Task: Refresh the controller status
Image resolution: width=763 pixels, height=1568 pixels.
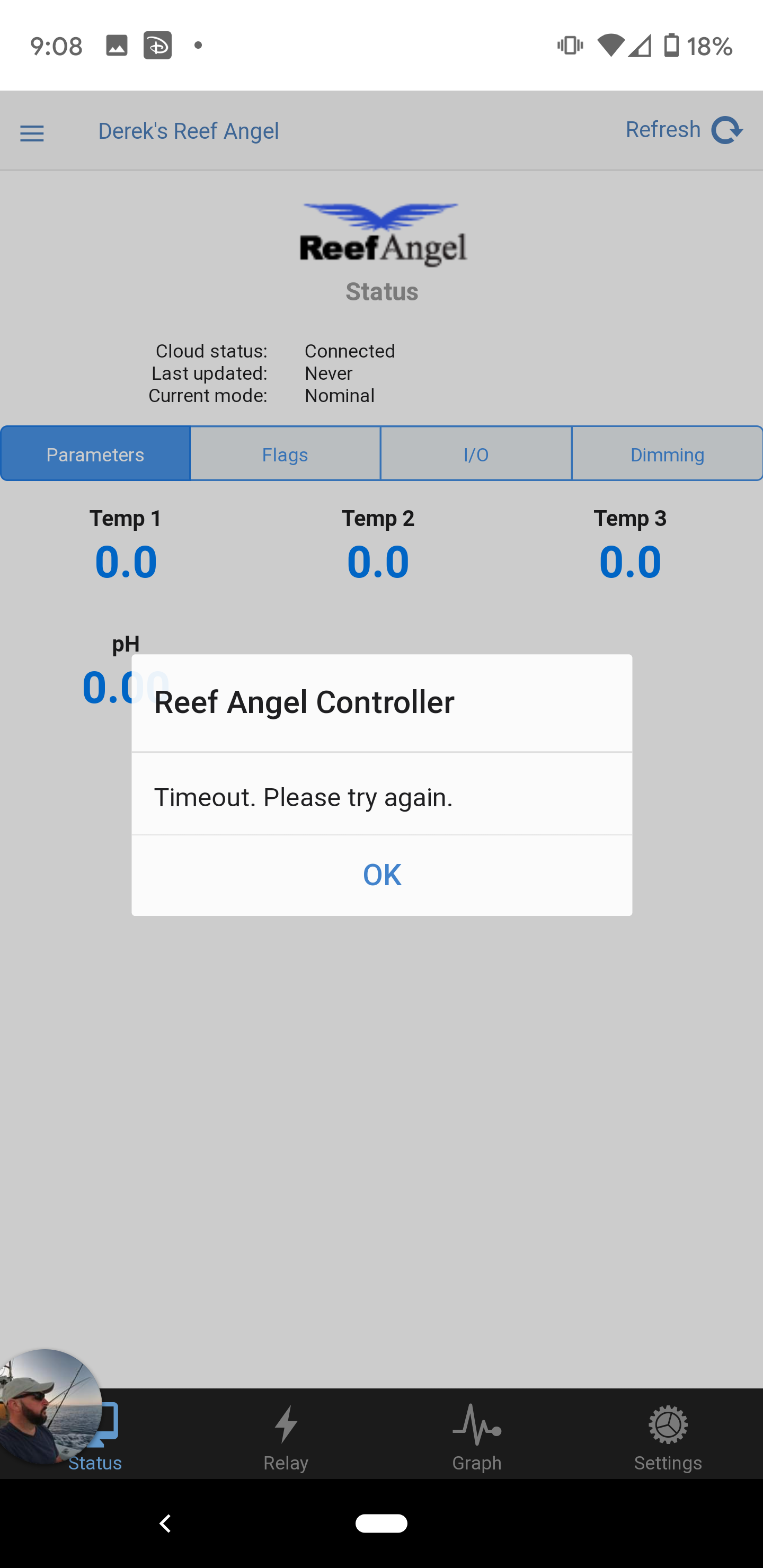Action: pyautogui.click(x=684, y=130)
